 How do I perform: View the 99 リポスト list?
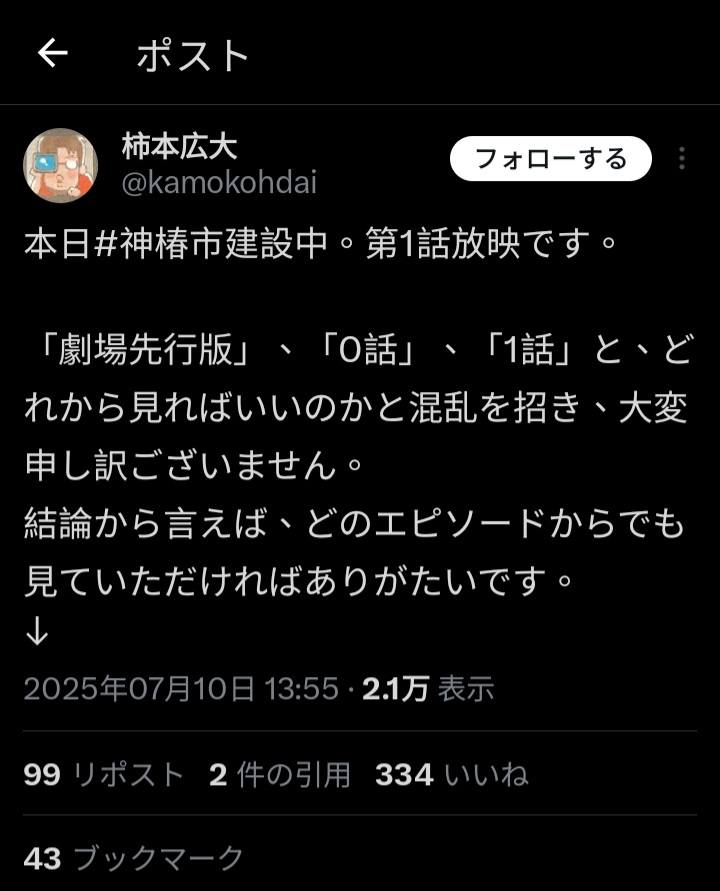(x=103, y=774)
